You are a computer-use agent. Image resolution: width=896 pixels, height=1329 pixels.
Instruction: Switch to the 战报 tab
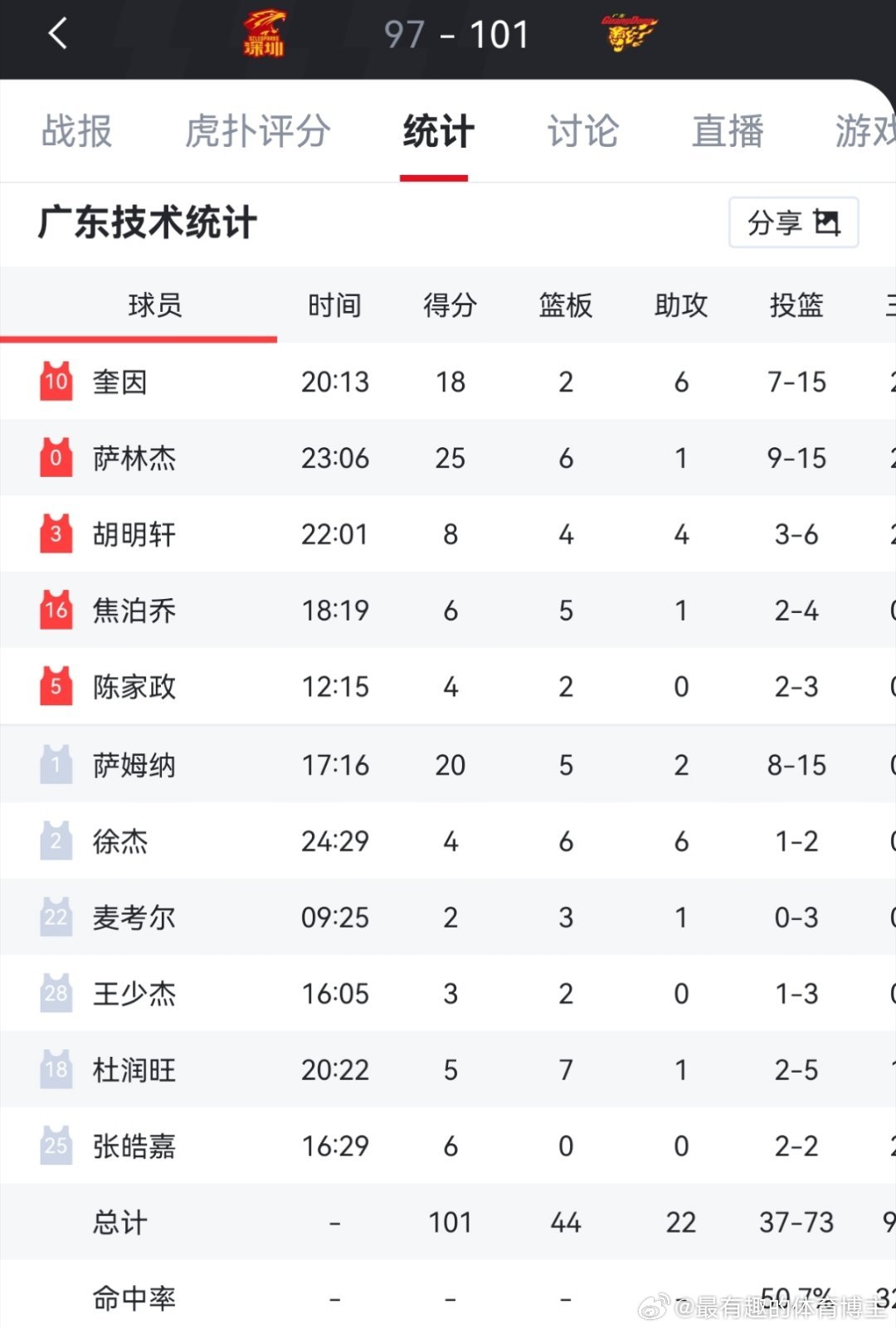[x=77, y=131]
